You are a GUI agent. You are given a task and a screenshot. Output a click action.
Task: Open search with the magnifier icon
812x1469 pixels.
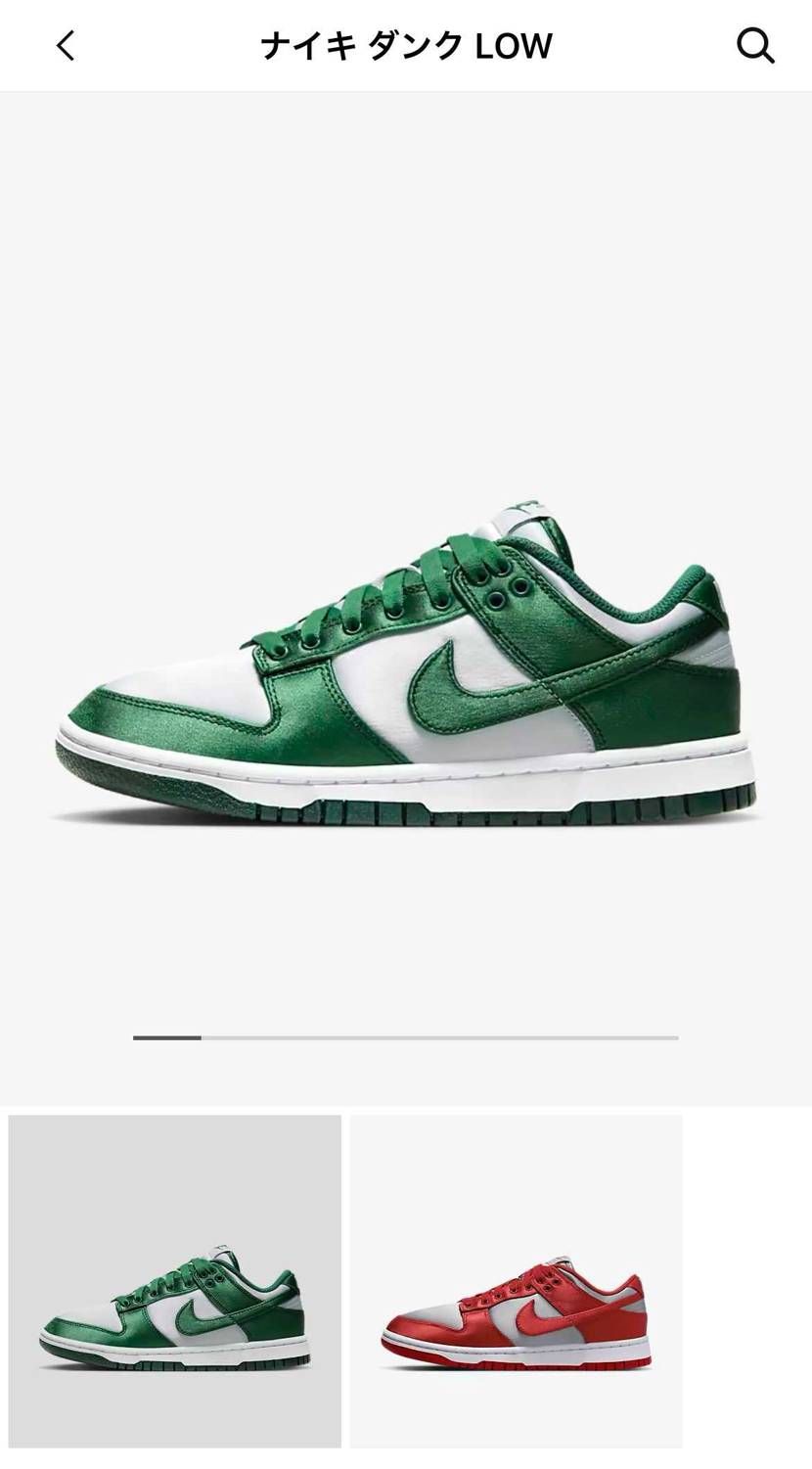coord(754,46)
